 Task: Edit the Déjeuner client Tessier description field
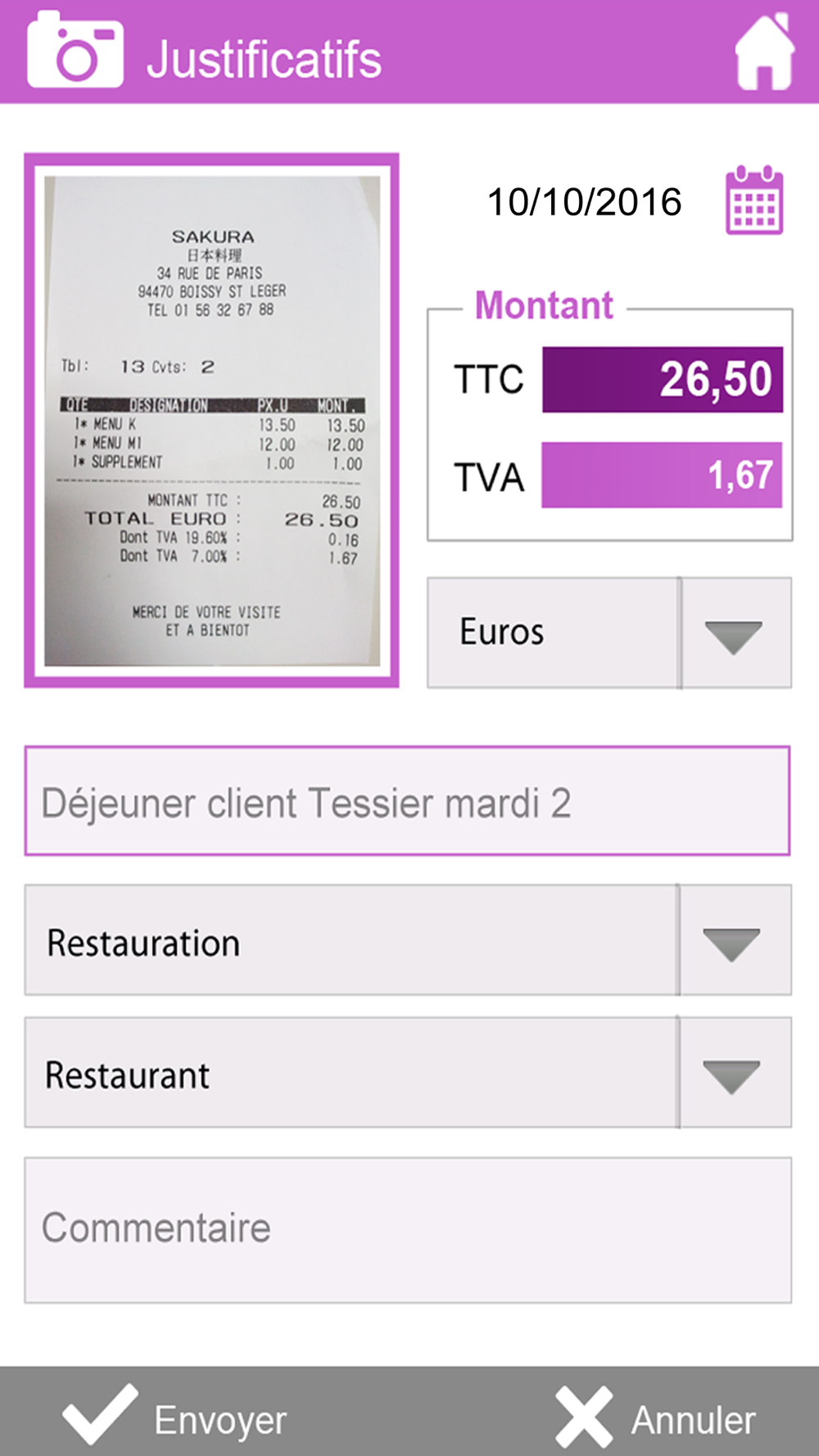pos(407,801)
